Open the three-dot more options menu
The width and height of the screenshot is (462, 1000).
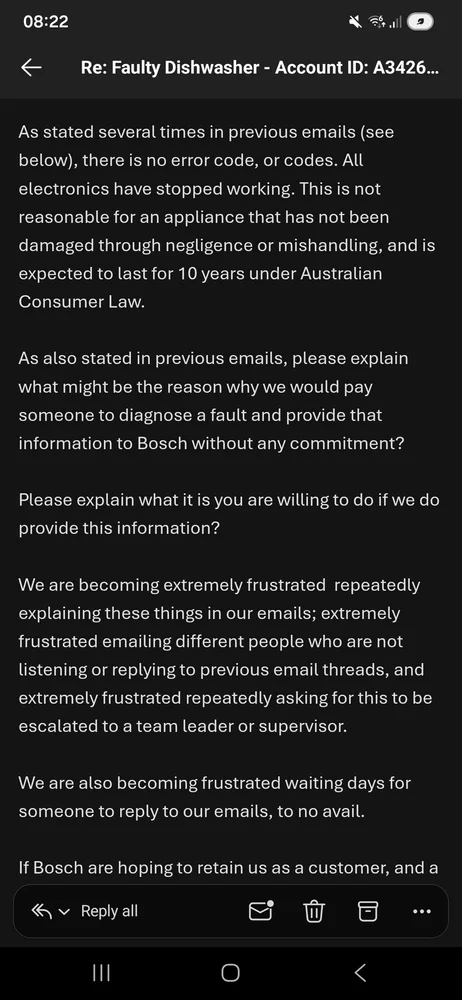pyautogui.click(x=422, y=912)
